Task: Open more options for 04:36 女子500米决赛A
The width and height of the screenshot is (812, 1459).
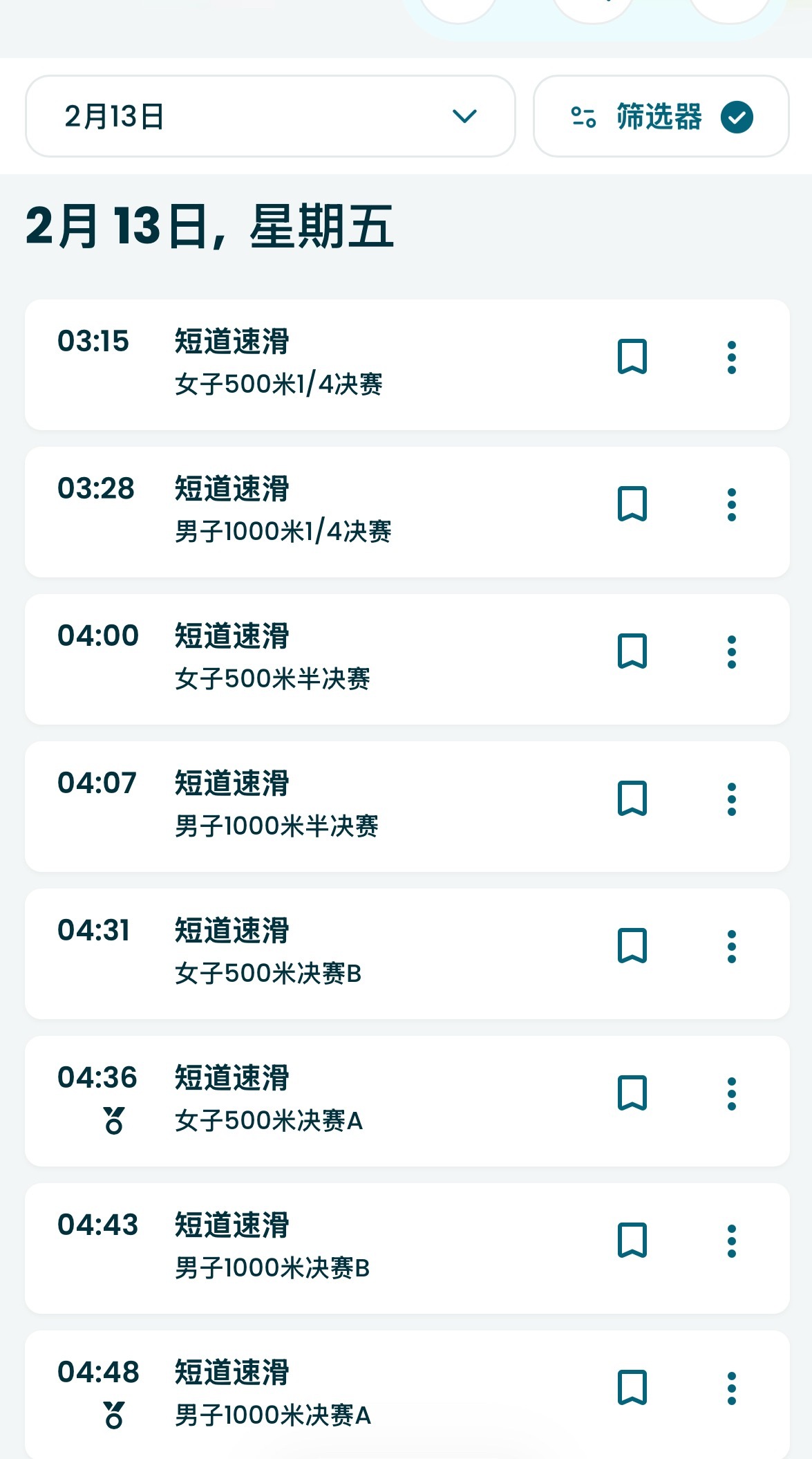Action: click(x=732, y=1094)
